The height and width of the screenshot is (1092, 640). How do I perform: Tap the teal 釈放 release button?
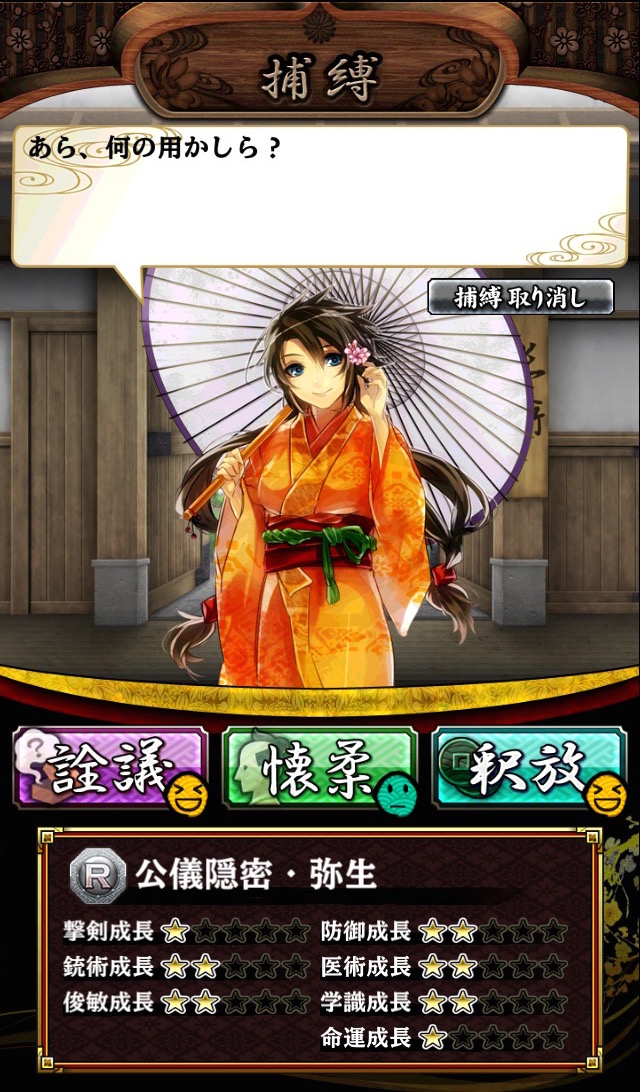528,768
